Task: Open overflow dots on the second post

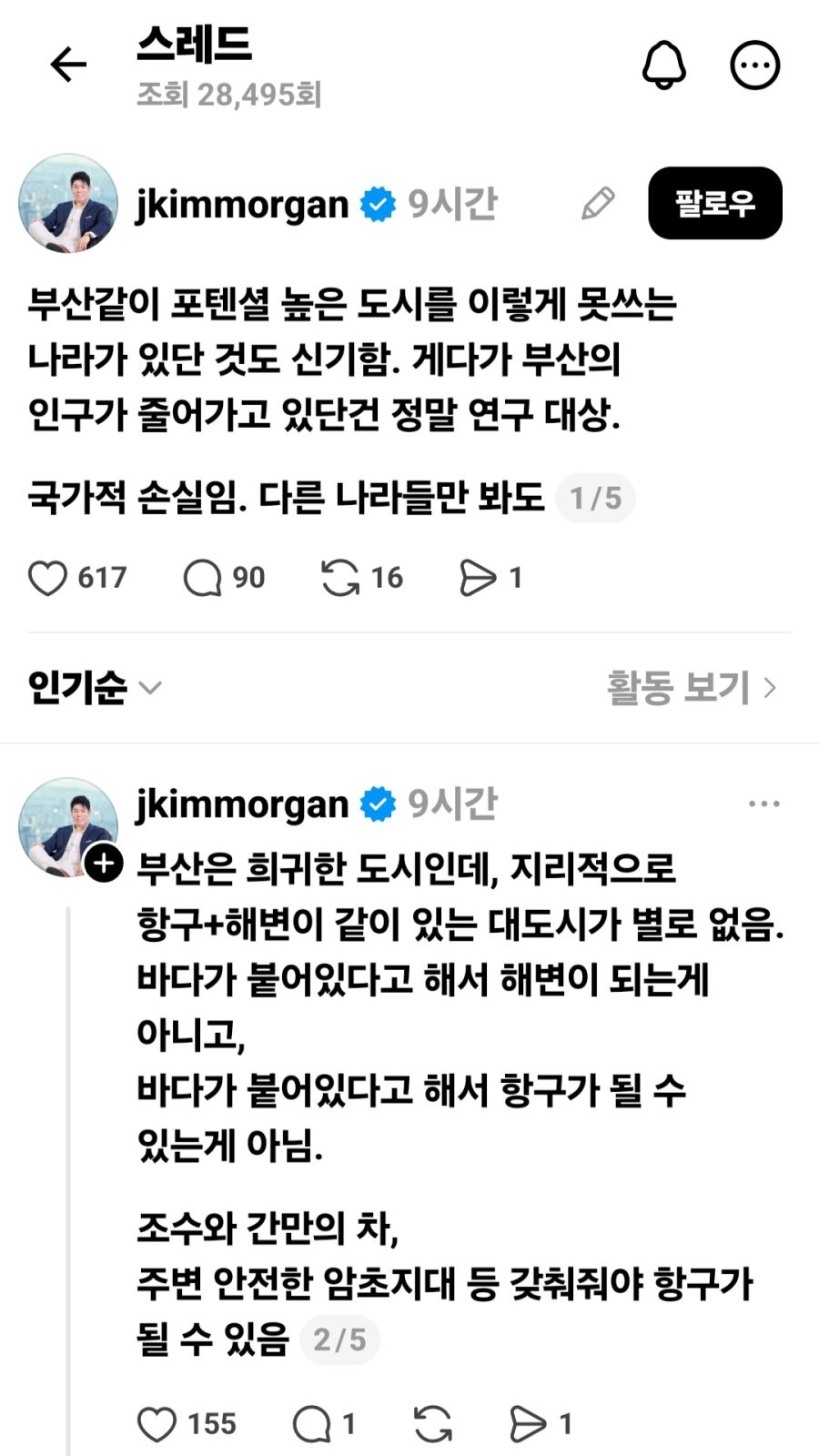Action: 763,804
